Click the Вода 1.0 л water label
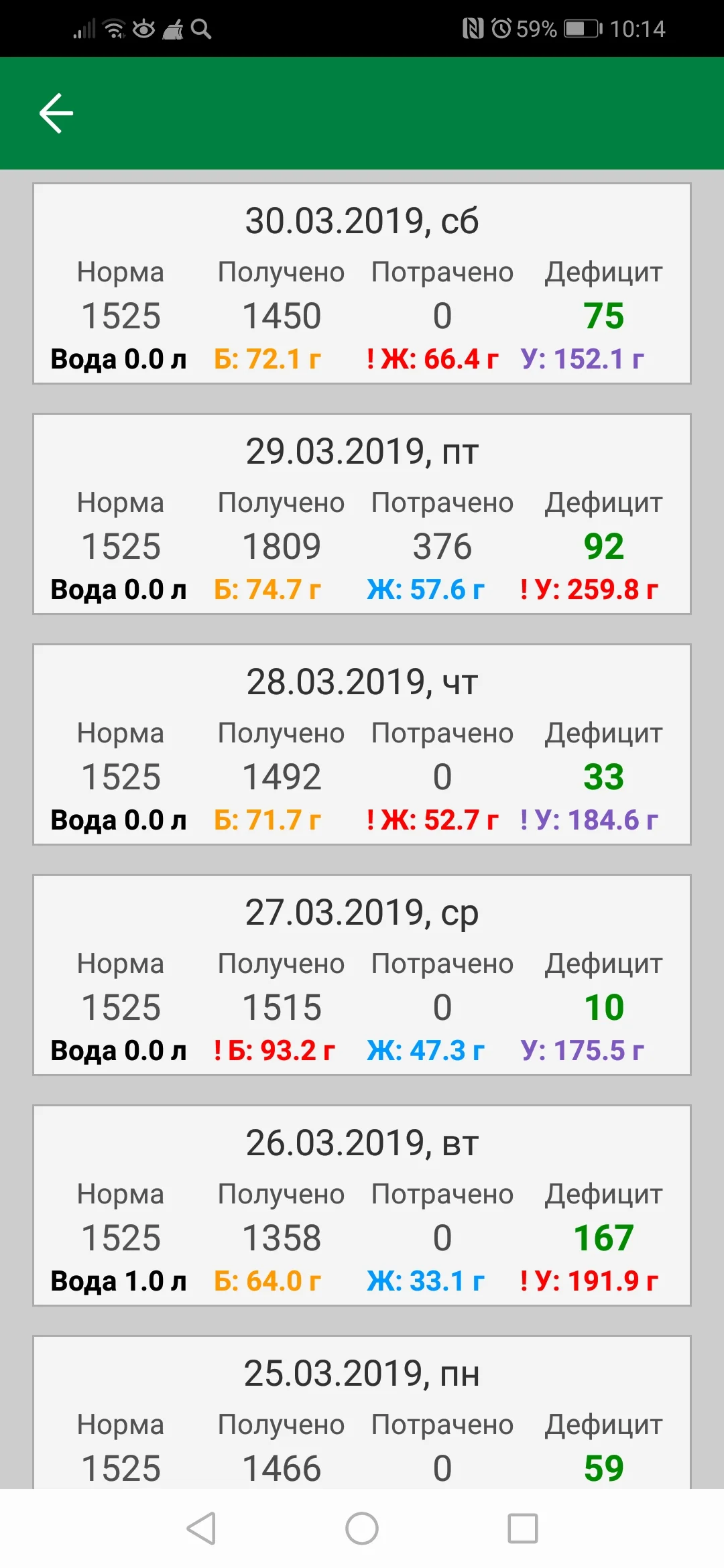 119,1280
